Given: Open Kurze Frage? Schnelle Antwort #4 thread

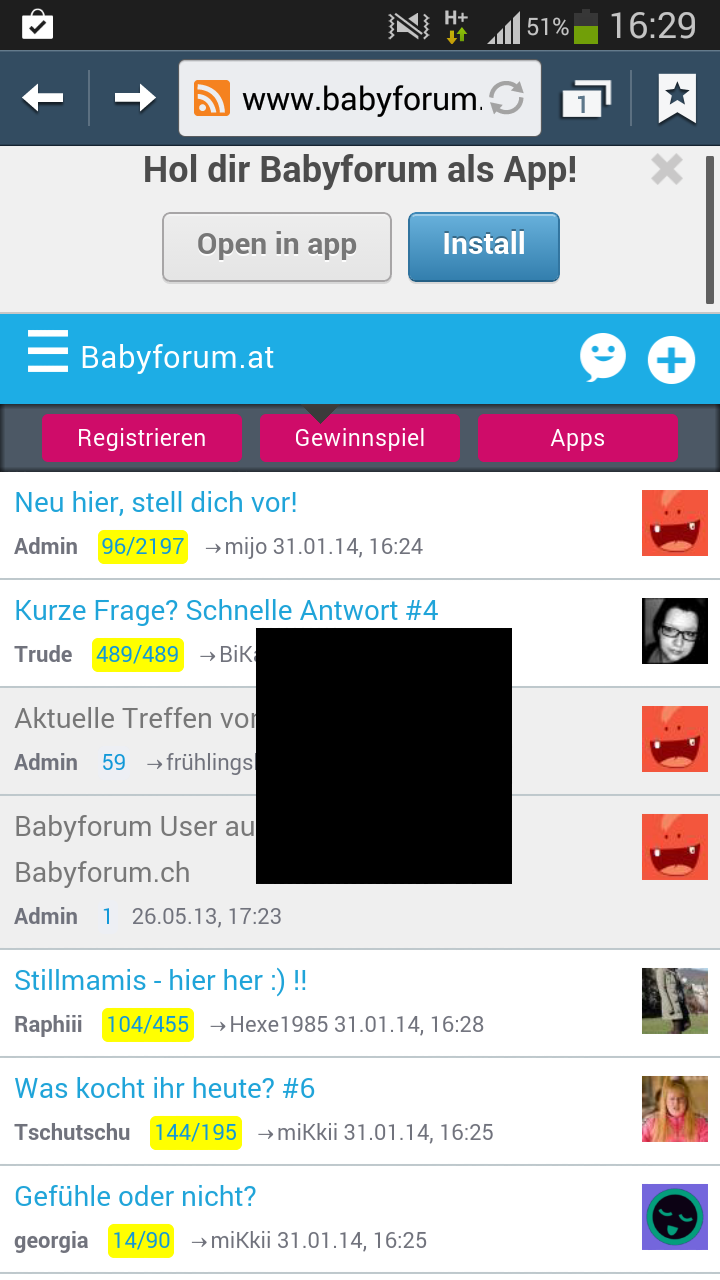Looking at the screenshot, I should (226, 610).
